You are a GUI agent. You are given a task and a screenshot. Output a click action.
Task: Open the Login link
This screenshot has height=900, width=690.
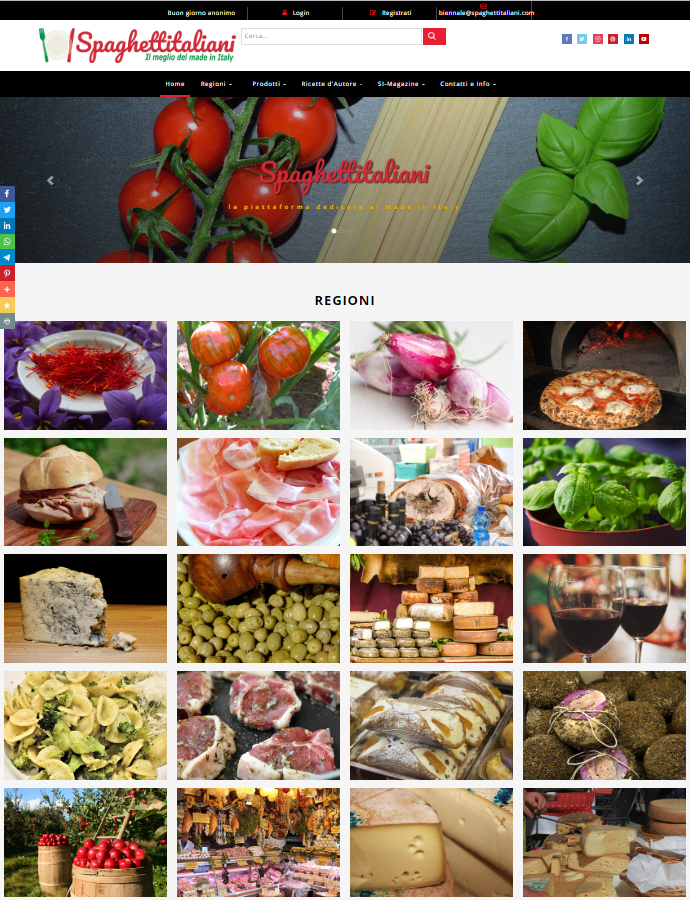300,13
